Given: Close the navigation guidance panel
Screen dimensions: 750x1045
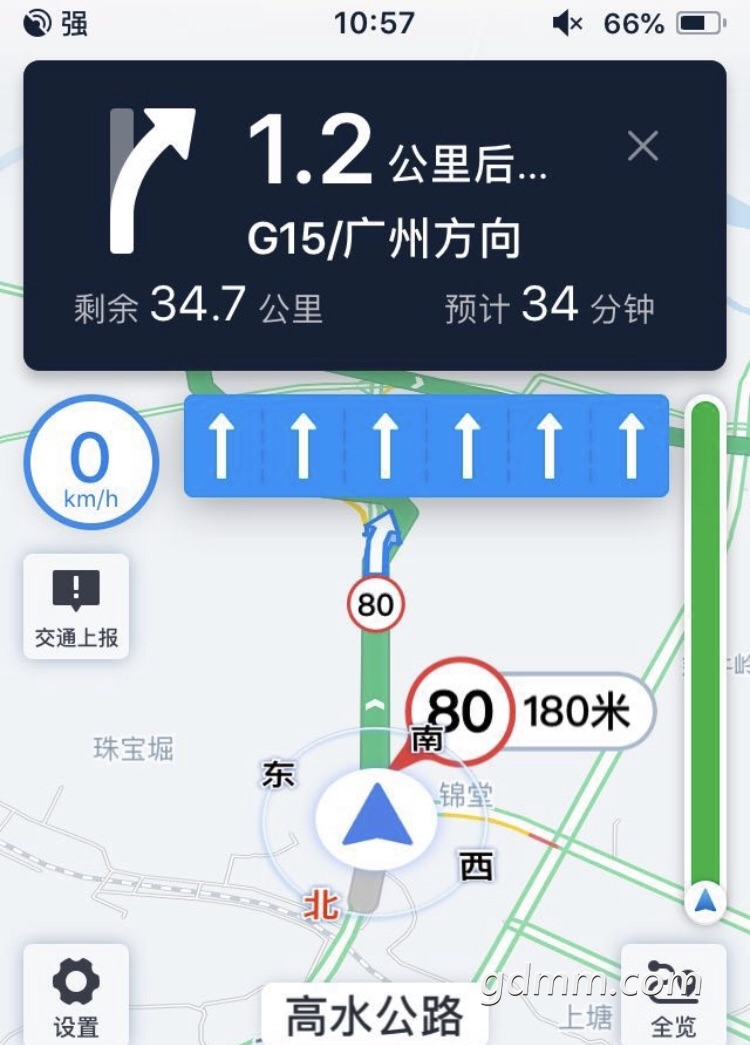Looking at the screenshot, I should (x=642, y=147).
